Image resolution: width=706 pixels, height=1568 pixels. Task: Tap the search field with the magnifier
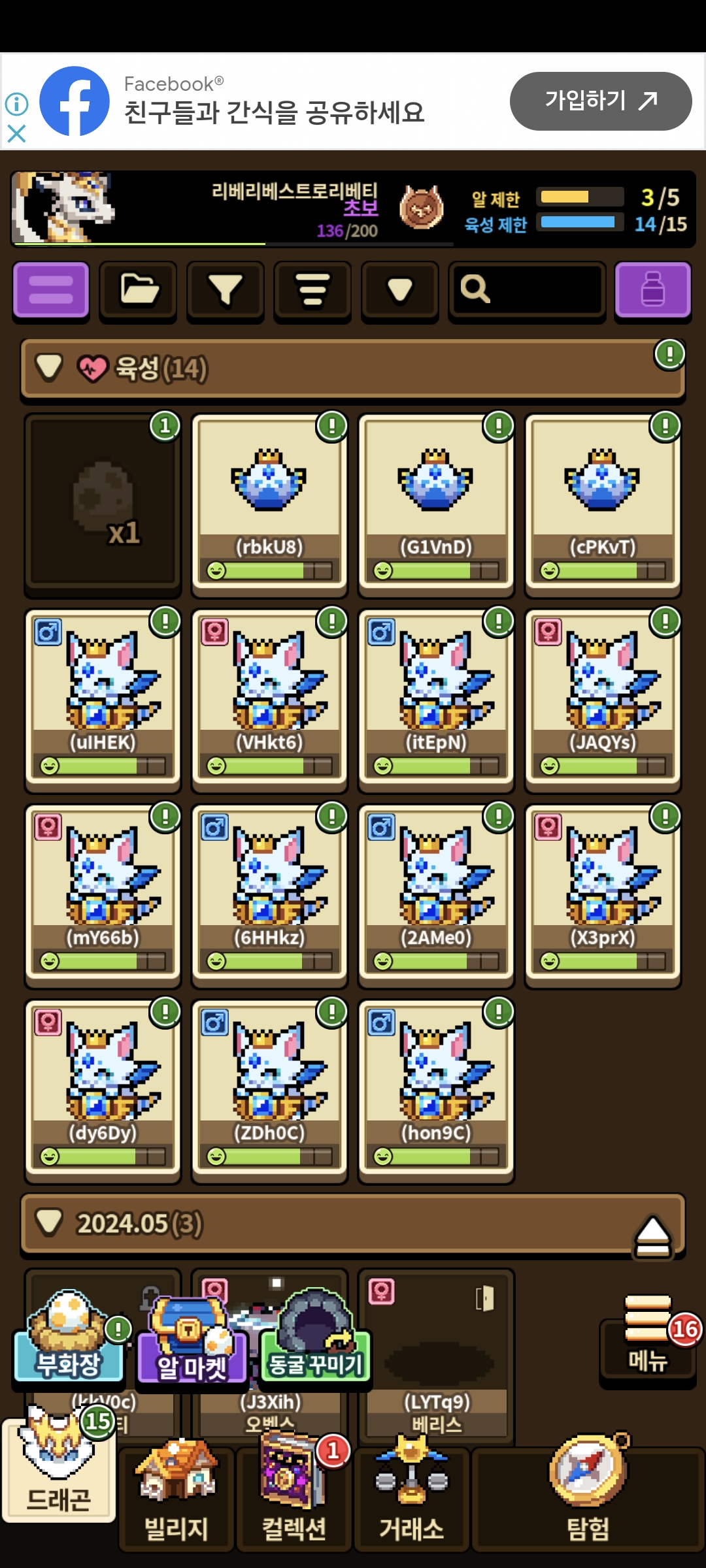pos(527,290)
